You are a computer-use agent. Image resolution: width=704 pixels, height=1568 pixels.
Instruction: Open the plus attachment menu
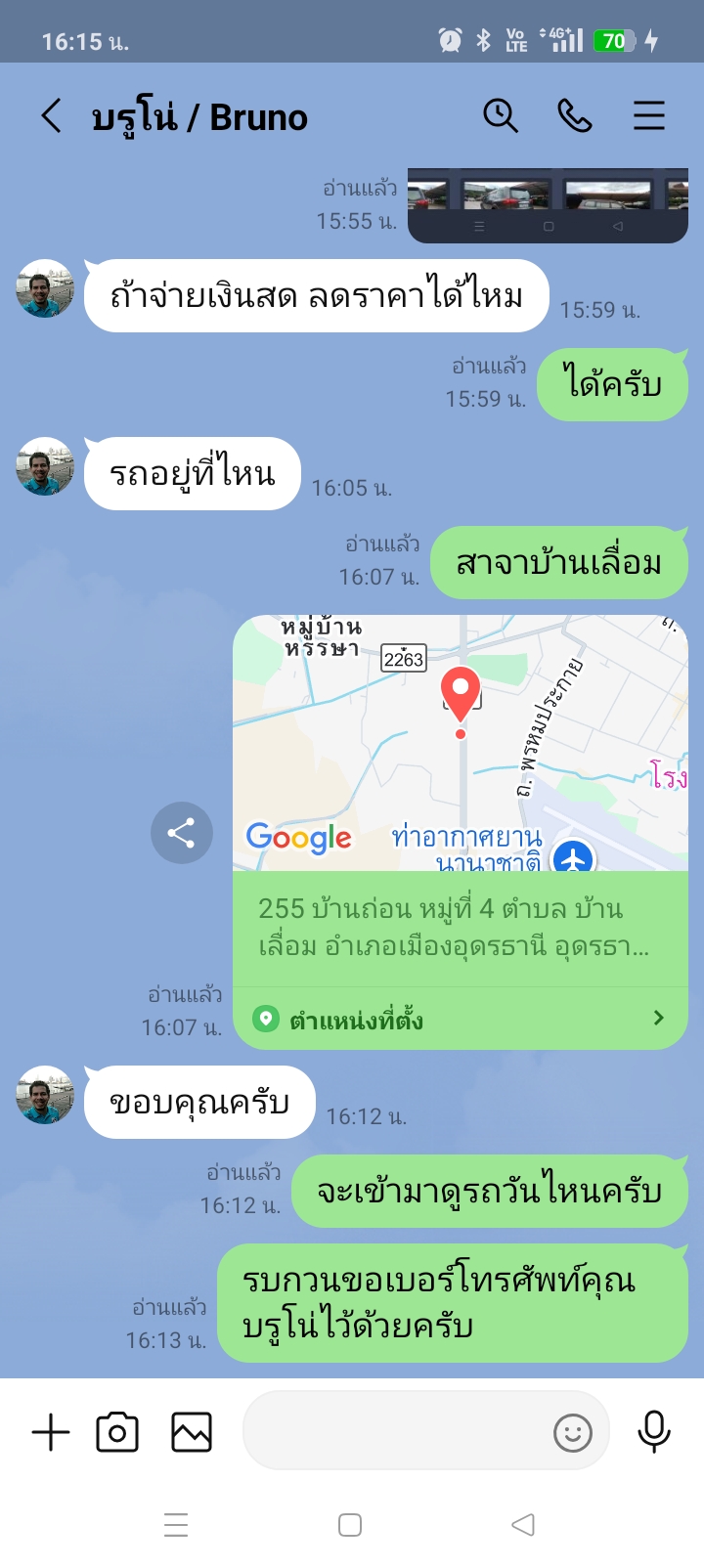[x=51, y=1433]
